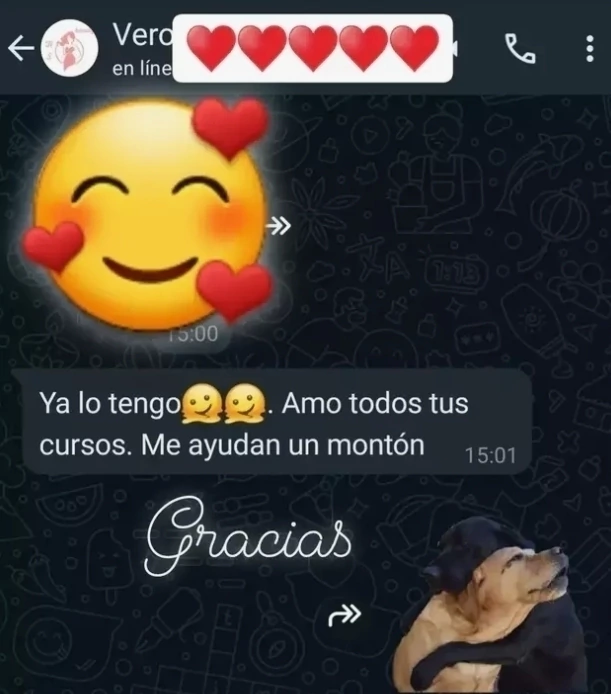Open the chat overflow menu
Image resolution: width=611 pixels, height=694 pixels.
pyautogui.click(x=589, y=48)
